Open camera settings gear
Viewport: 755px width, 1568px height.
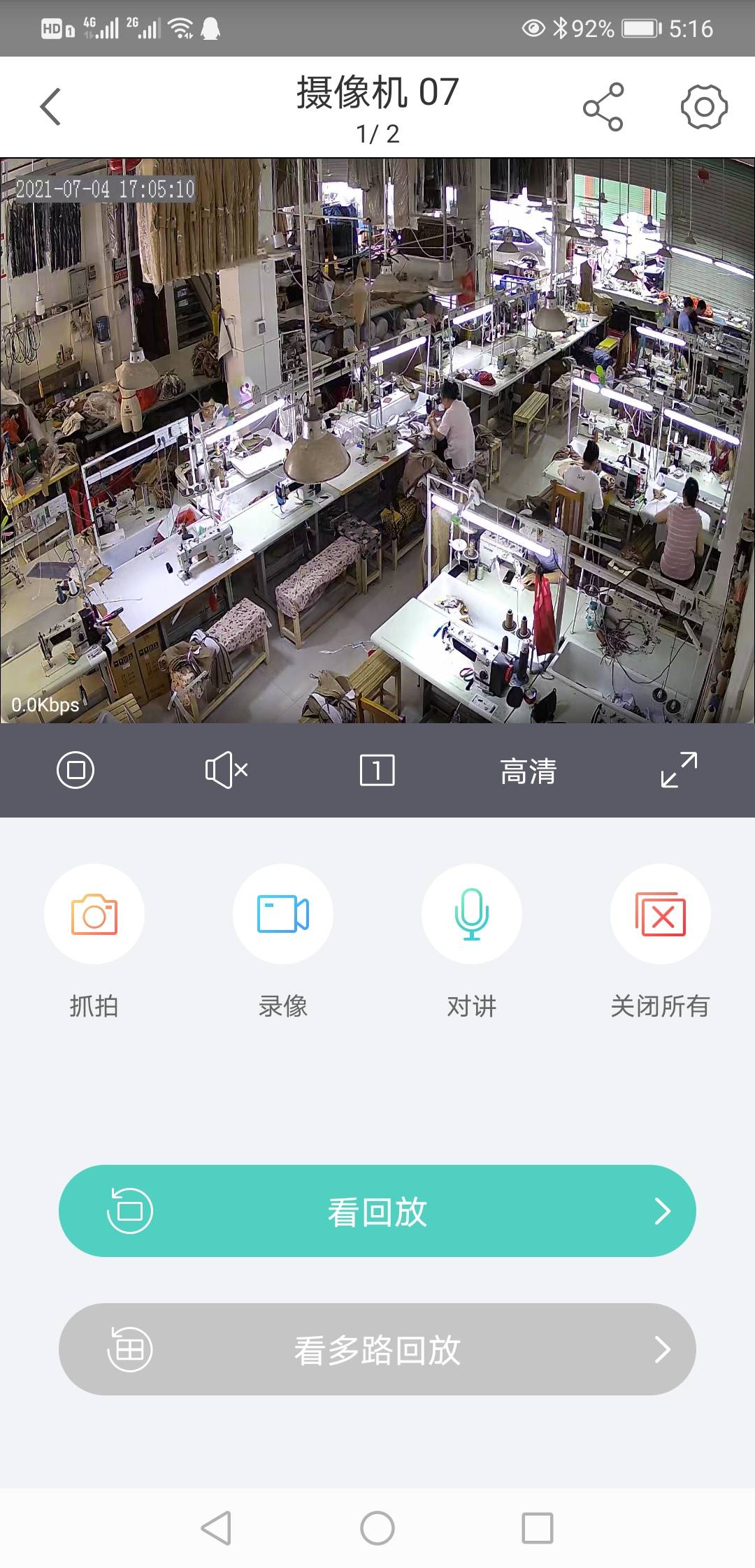(704, 107)
